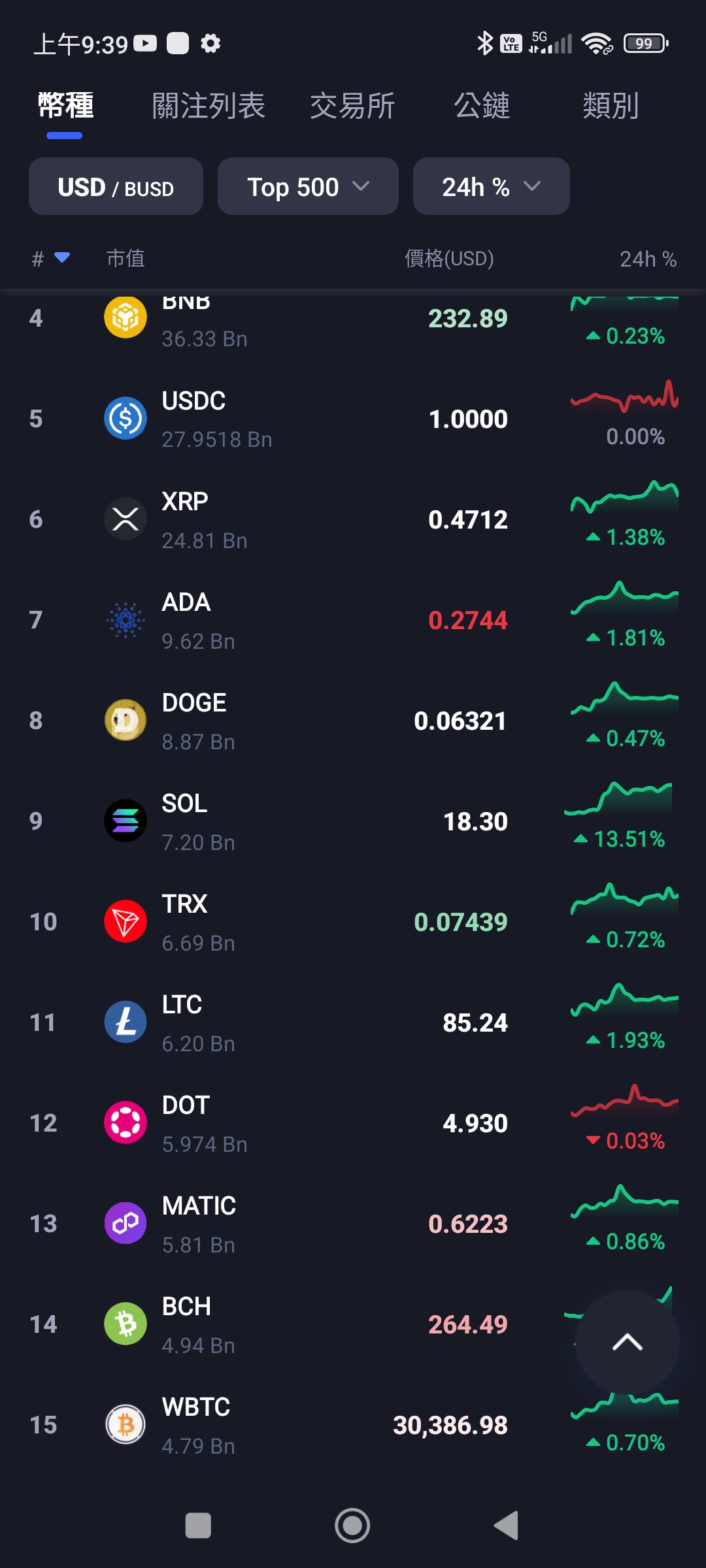The height and width of the screenshot is (1568, 706).
Task: Open the 類別 tab
Action: 611,106
